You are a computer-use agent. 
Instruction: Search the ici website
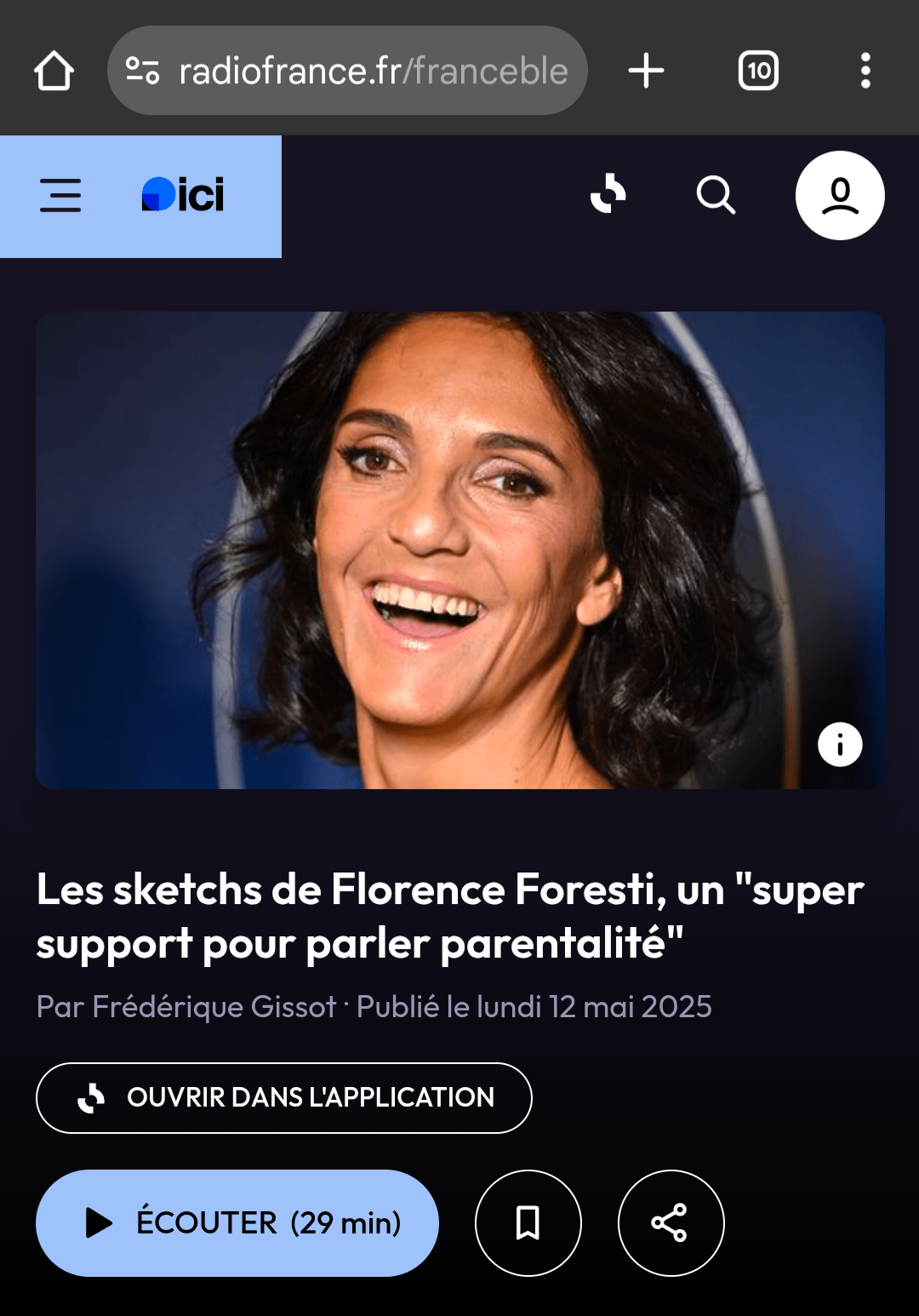click(716, 195)
